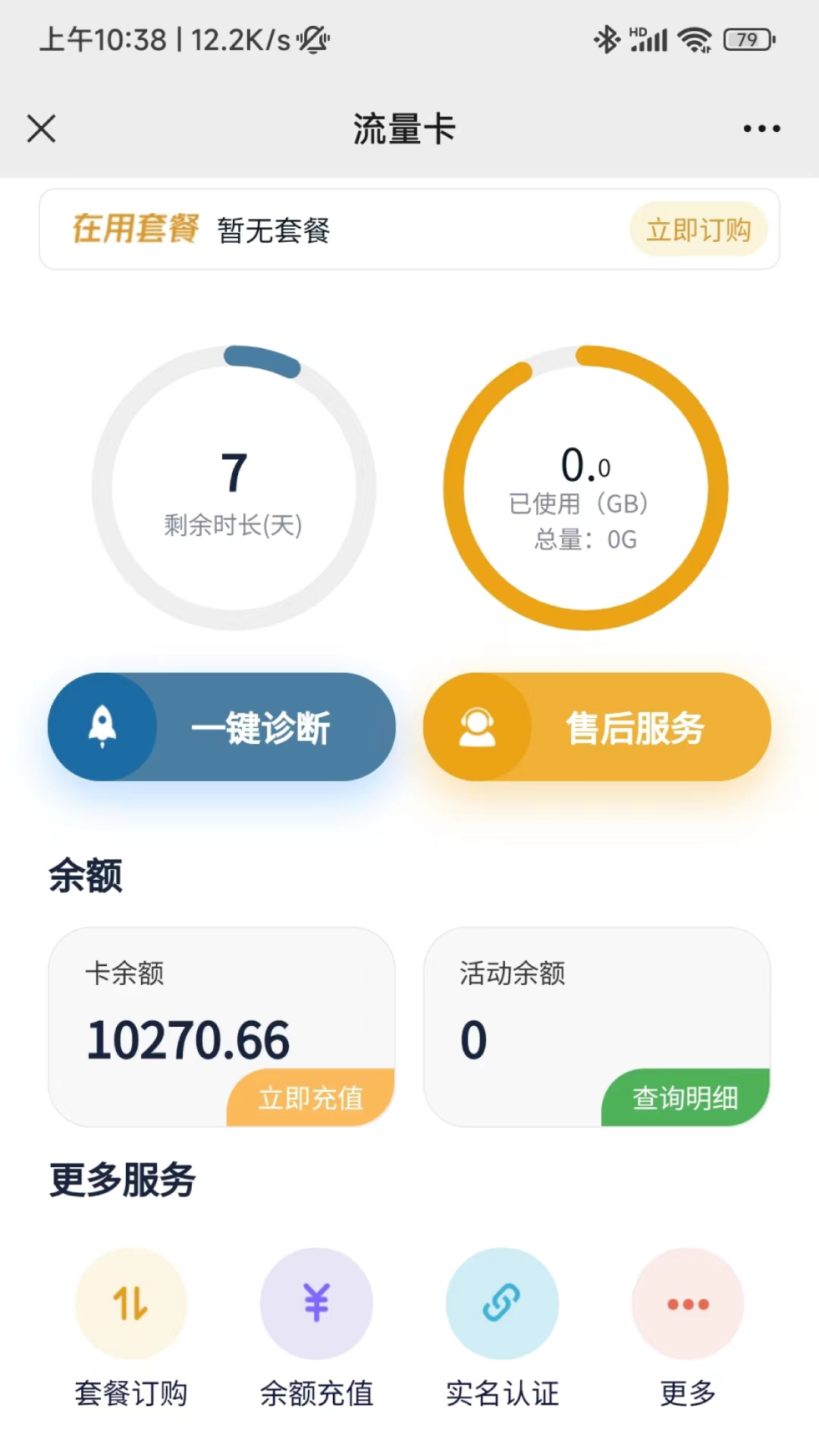
Task: Select the 套餐订购 transfer icon
Action: 130,1303
